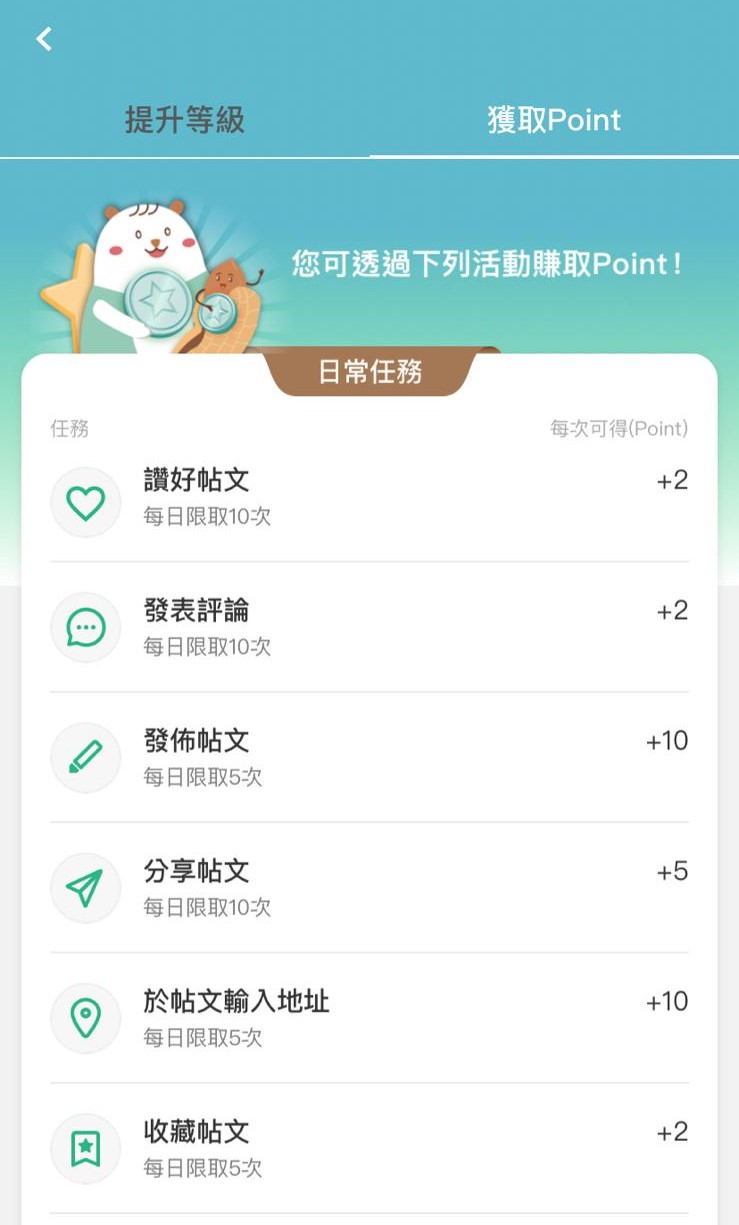Tap the location pin icon beside 於帖文輸入地址
The height and width of the screenshot is (1225, 739).
(85, 1018)
